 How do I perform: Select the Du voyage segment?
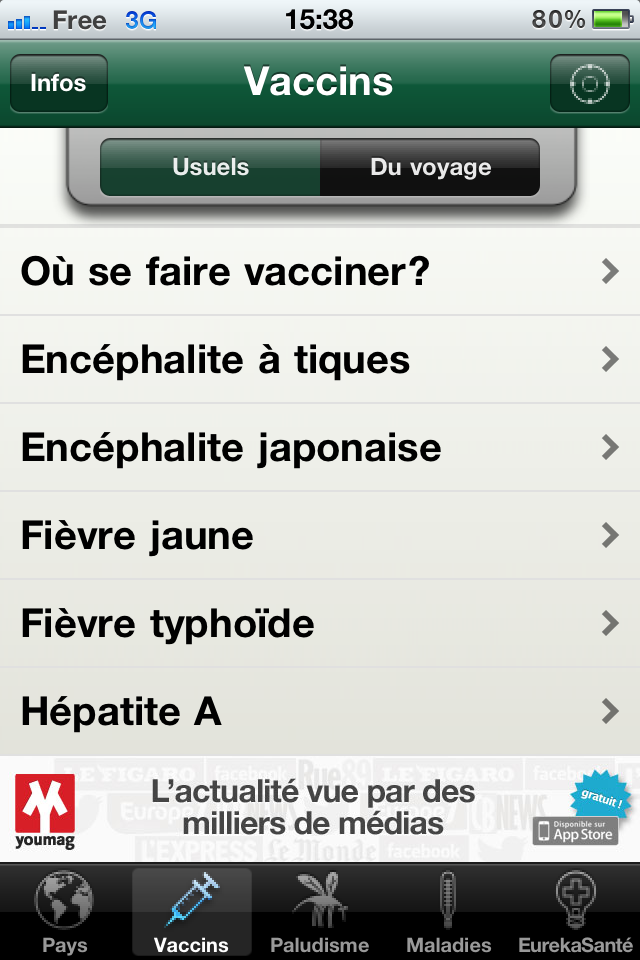(430, 167)
